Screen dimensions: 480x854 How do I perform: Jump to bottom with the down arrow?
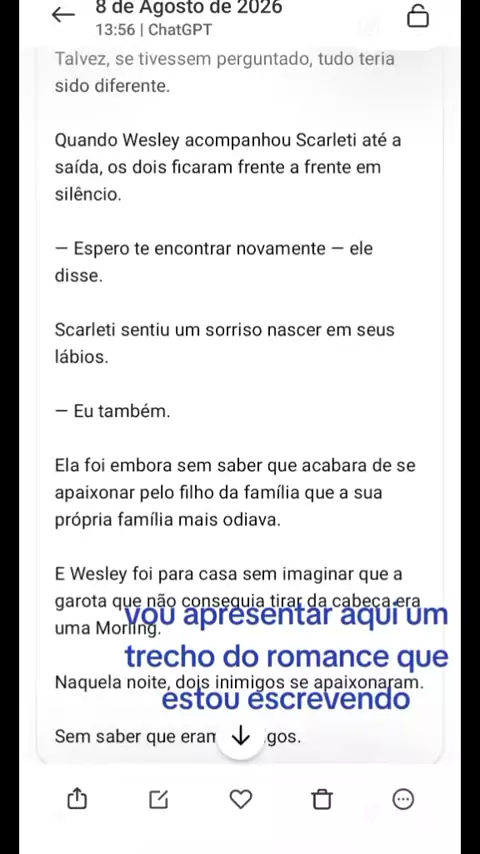(x=240, y=737)
